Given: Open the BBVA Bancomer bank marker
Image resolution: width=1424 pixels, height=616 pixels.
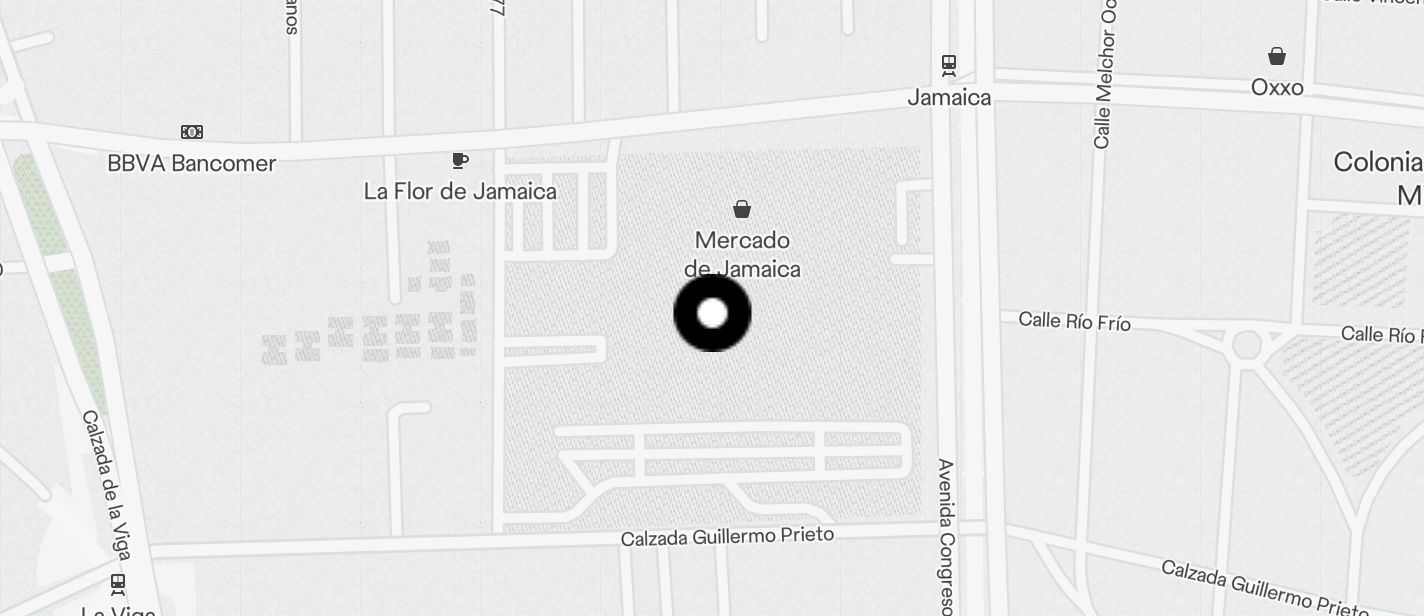Looking at the screenshot, I should point(192,132).
